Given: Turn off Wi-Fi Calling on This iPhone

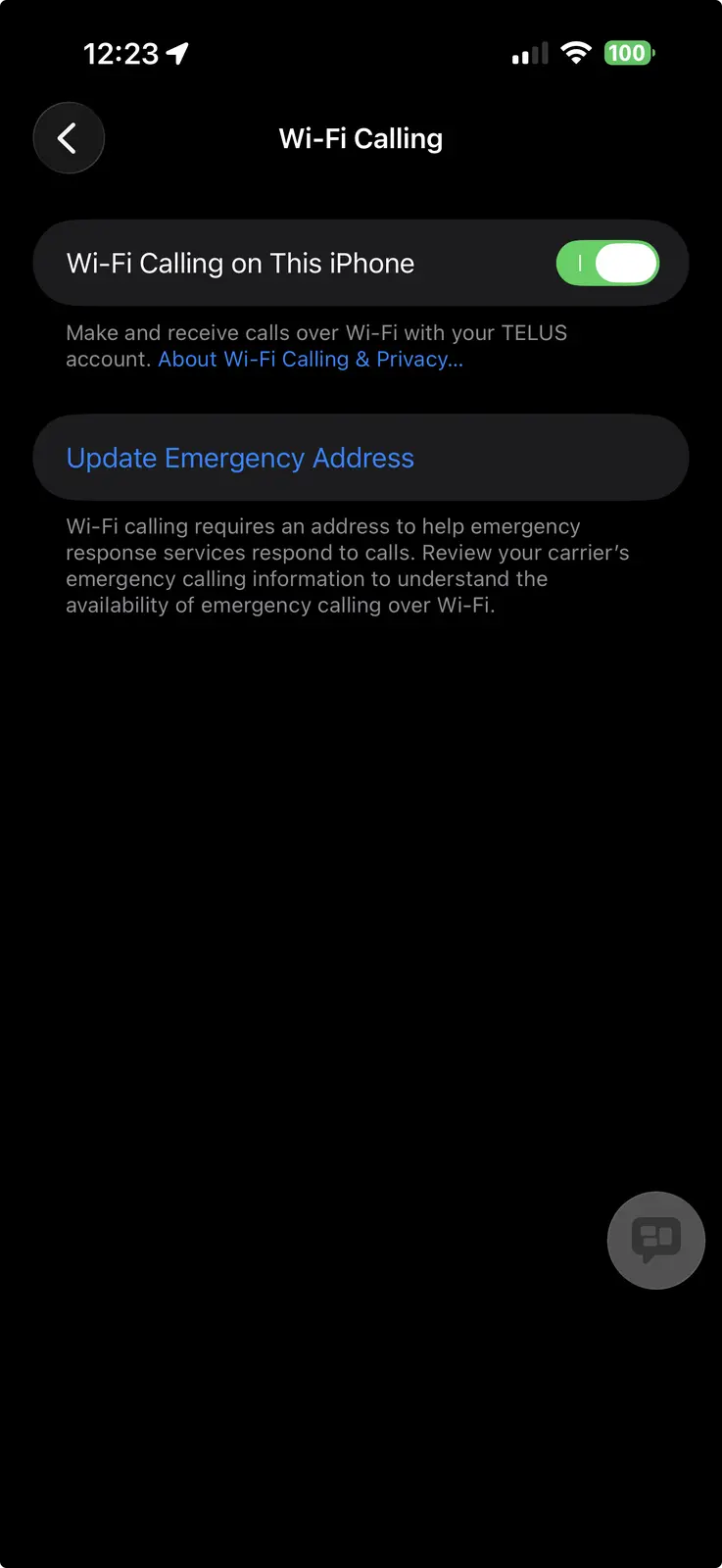Looking at the screenshot, I should coord(607,264).
